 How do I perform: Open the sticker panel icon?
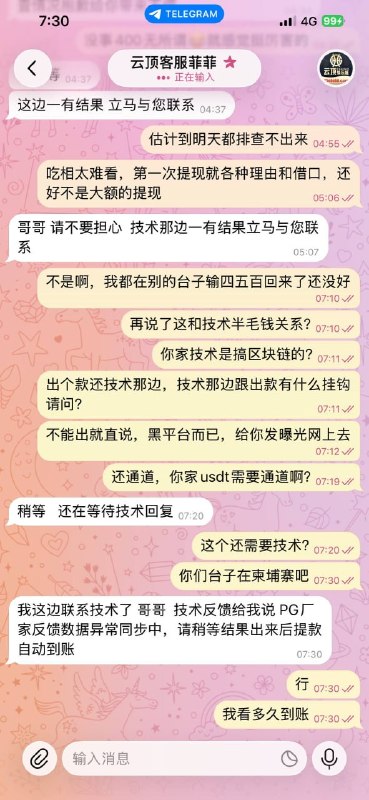coord(289,759)
